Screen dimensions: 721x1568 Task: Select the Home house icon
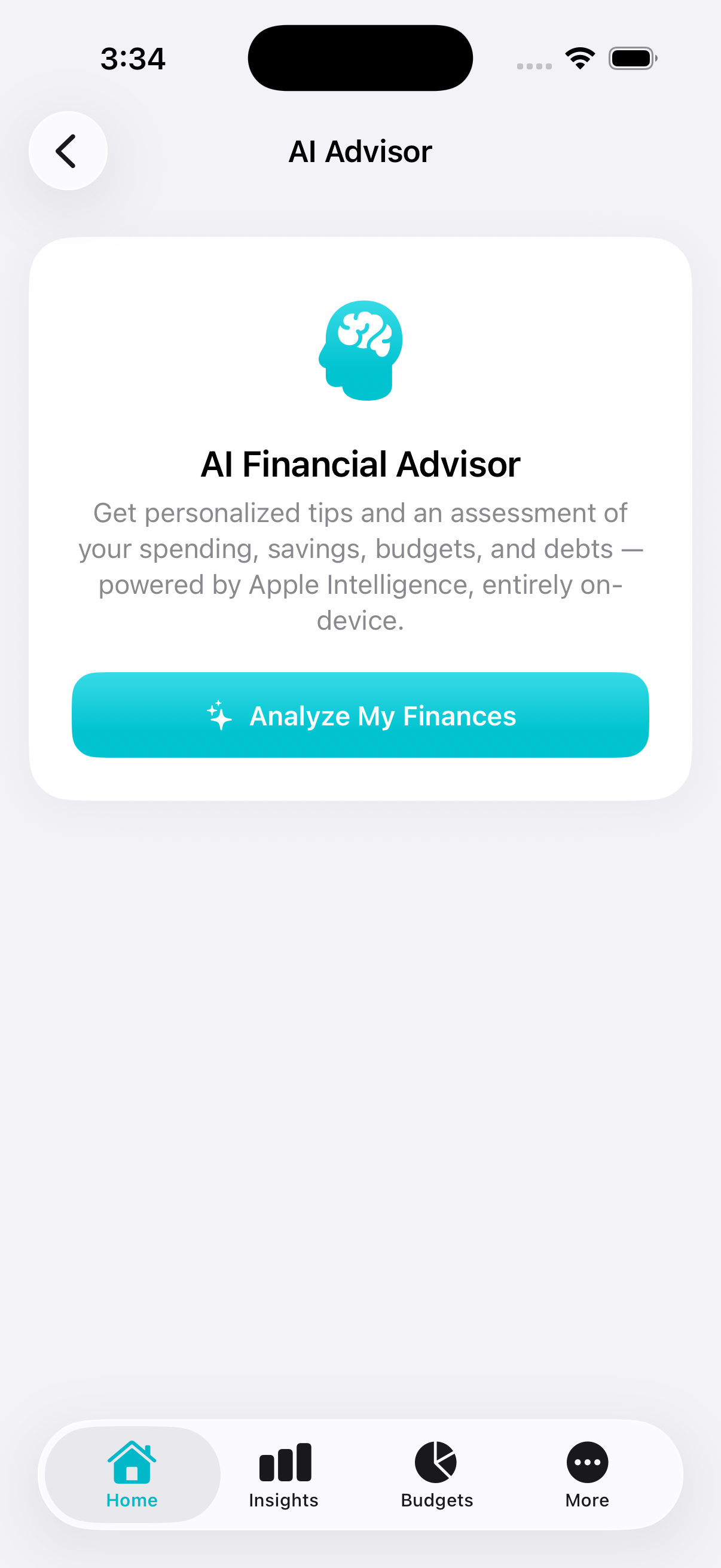point(132,1461)
